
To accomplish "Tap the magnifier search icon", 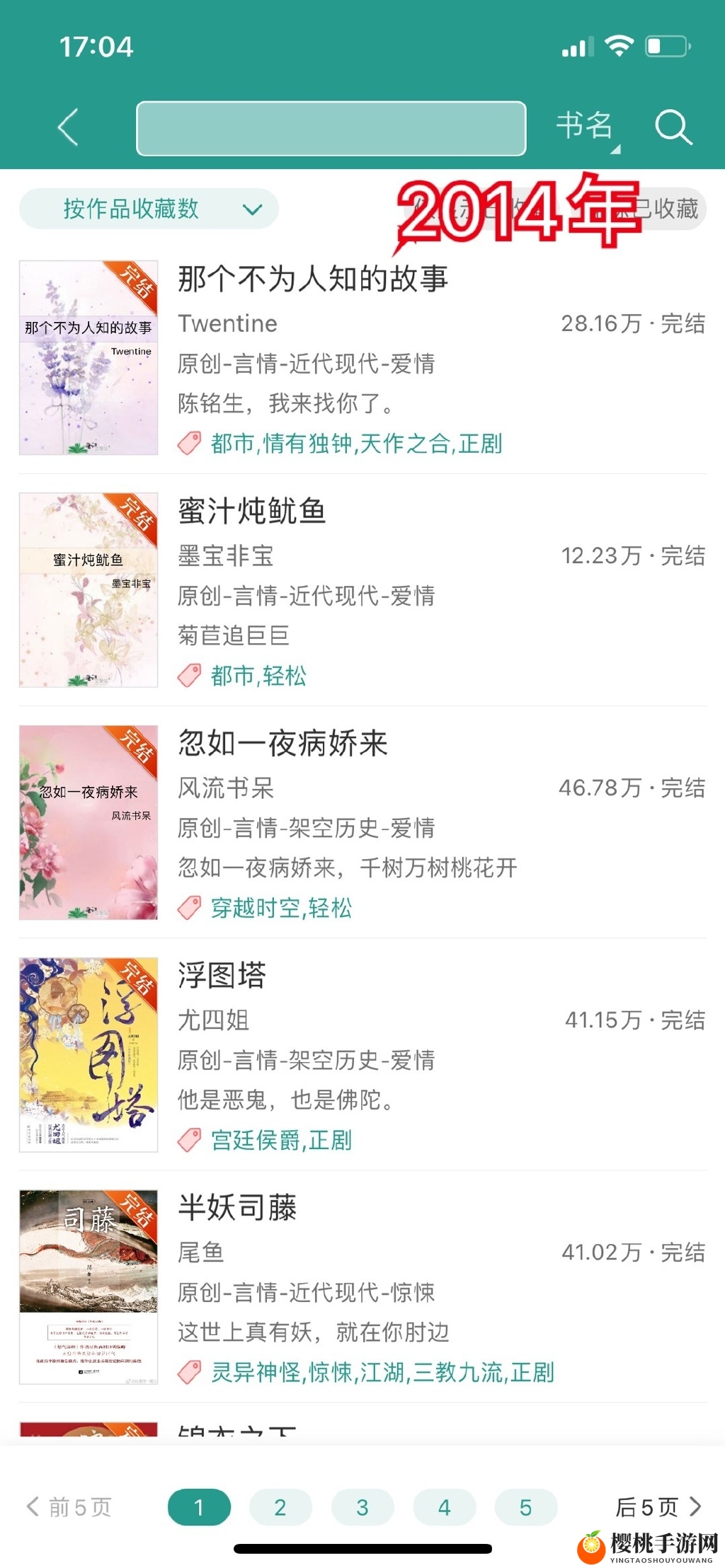I will [672, 128].
